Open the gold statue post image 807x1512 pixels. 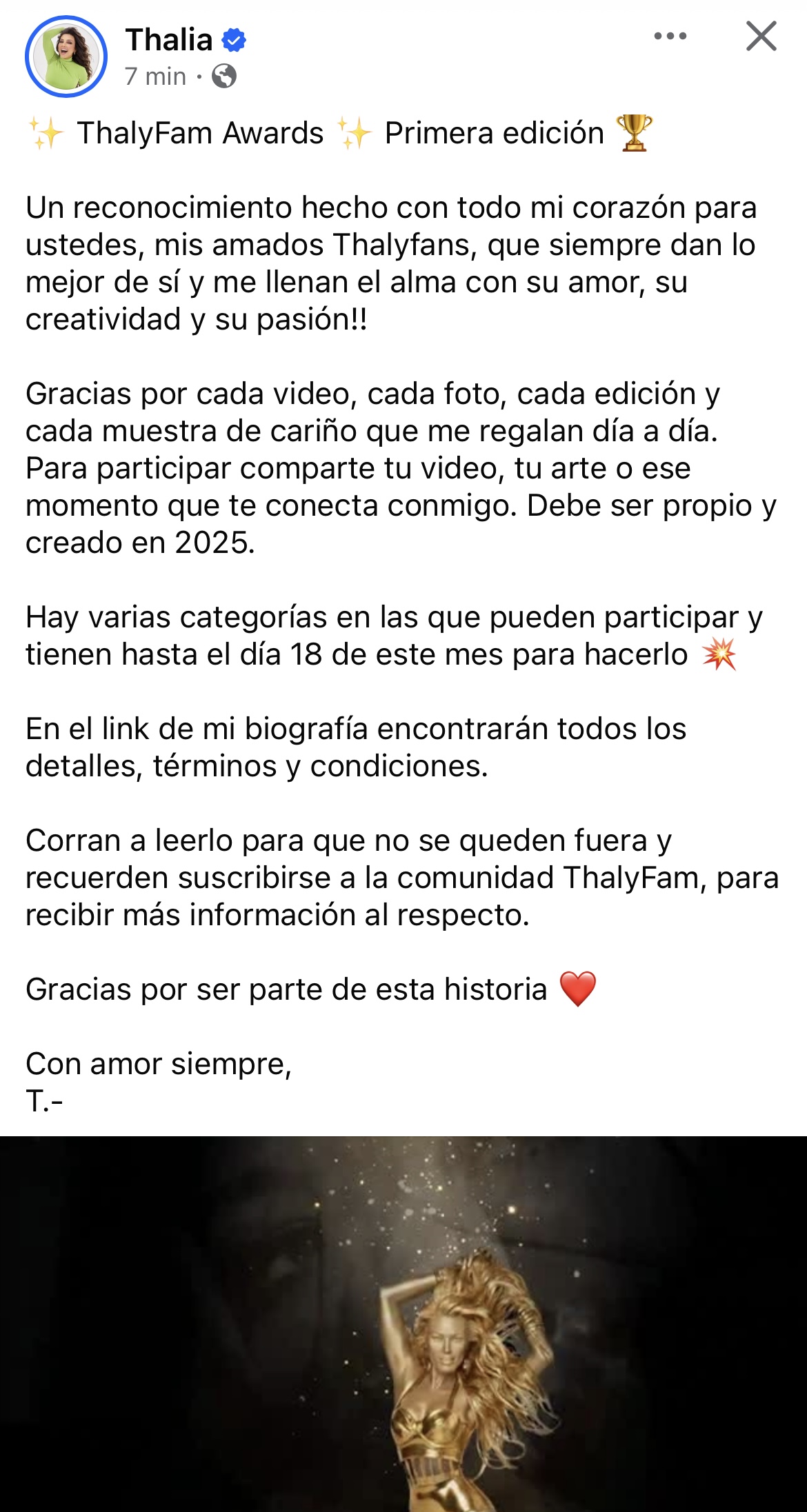(403, 1324)
